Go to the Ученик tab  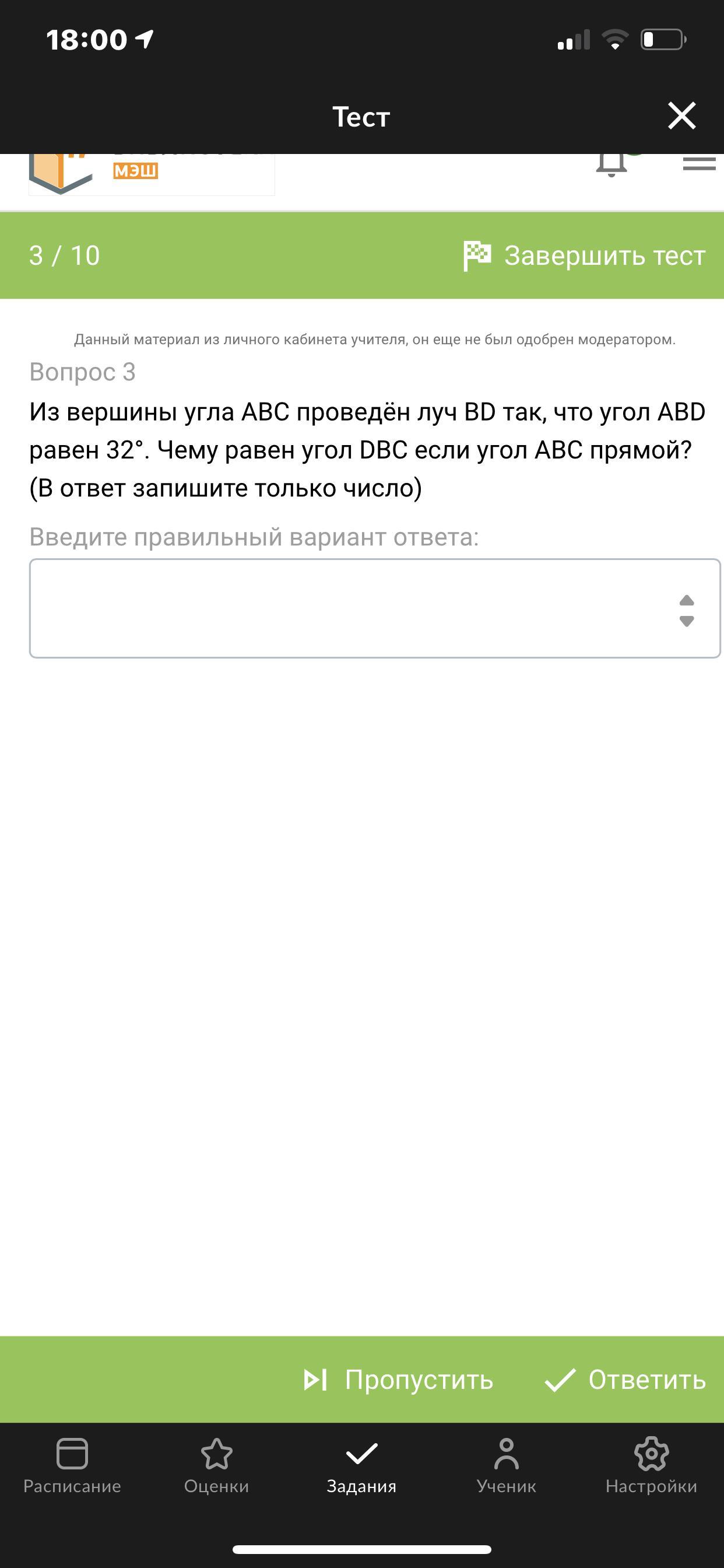pos(506,1466)
